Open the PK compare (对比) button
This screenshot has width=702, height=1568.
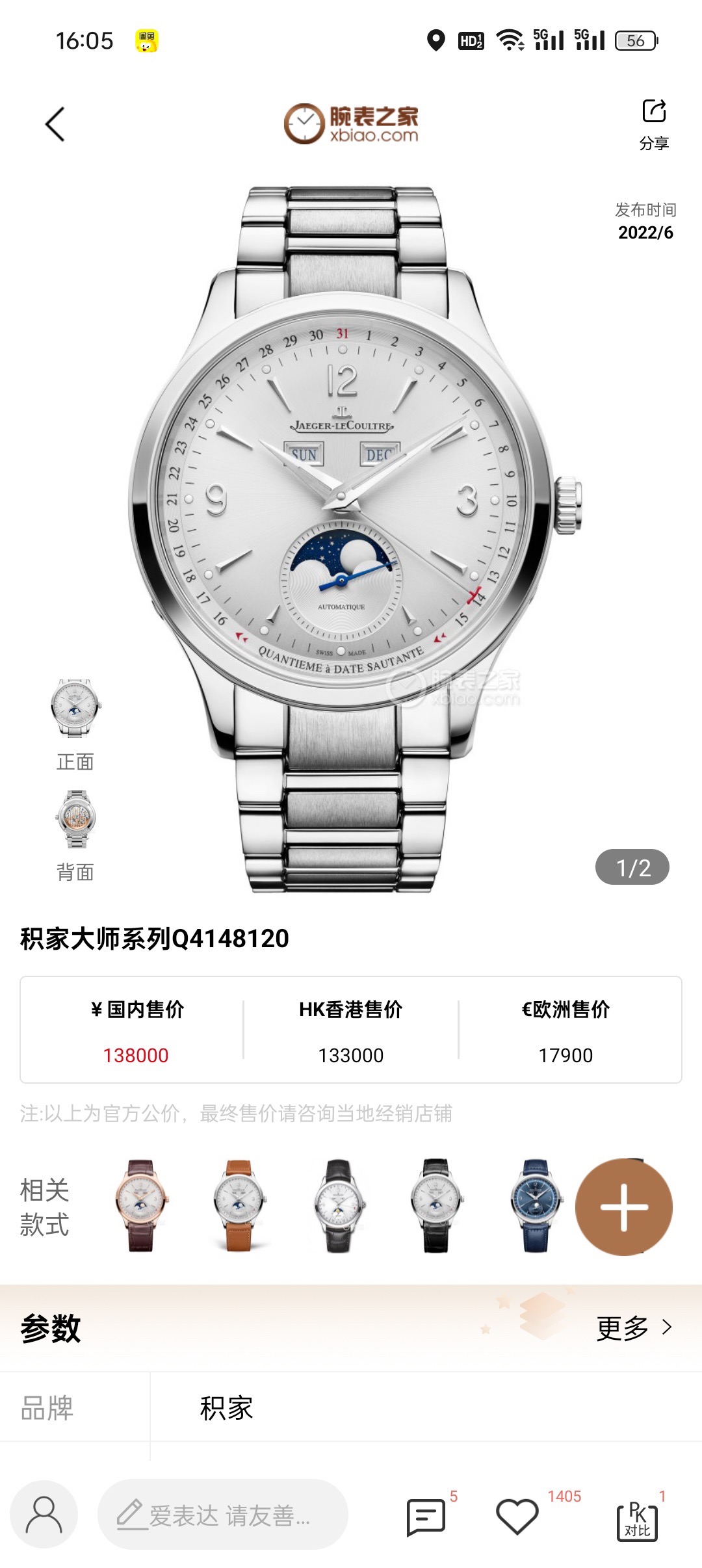click(x=637, y=1520)
